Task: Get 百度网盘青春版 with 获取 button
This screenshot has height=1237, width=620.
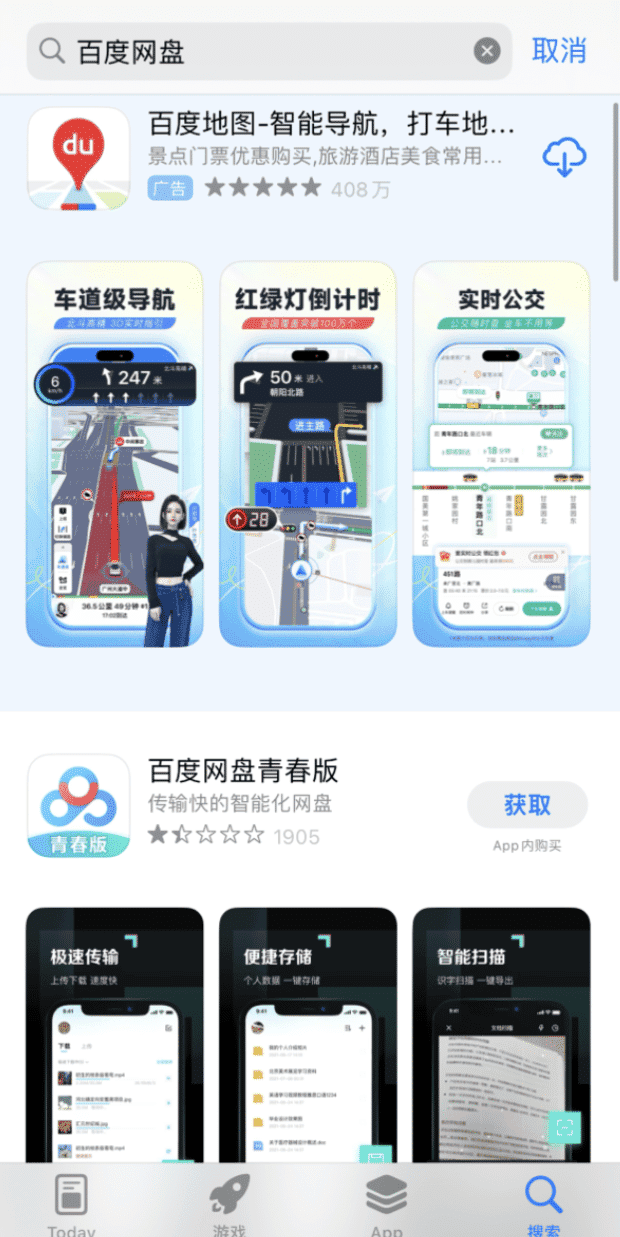Action: click(527, 804)
